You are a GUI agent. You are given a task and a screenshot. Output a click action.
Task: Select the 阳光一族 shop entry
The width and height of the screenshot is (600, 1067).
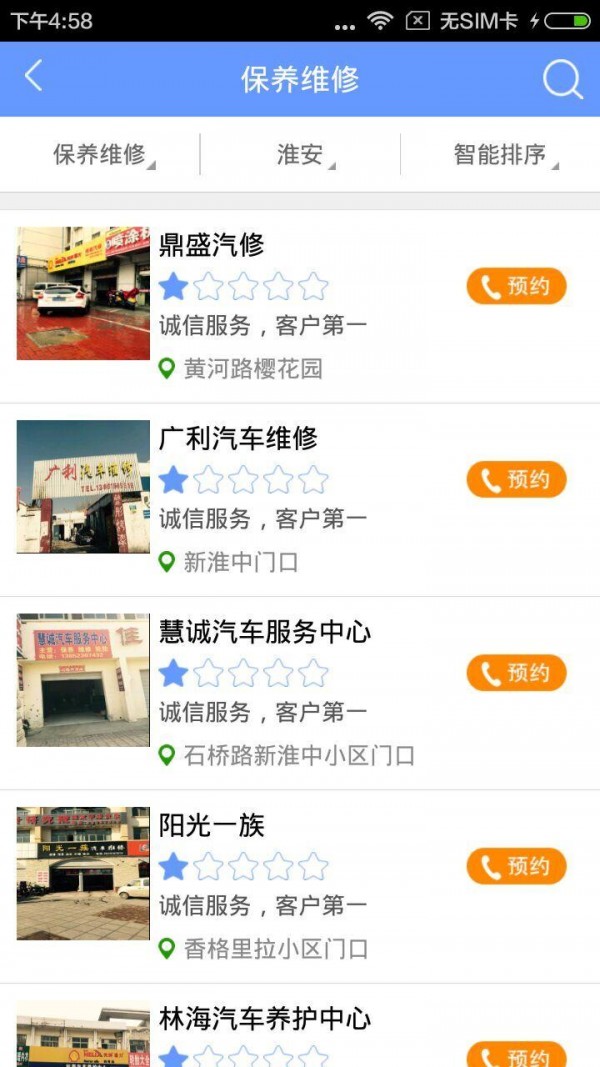click(x=212, y=825)
